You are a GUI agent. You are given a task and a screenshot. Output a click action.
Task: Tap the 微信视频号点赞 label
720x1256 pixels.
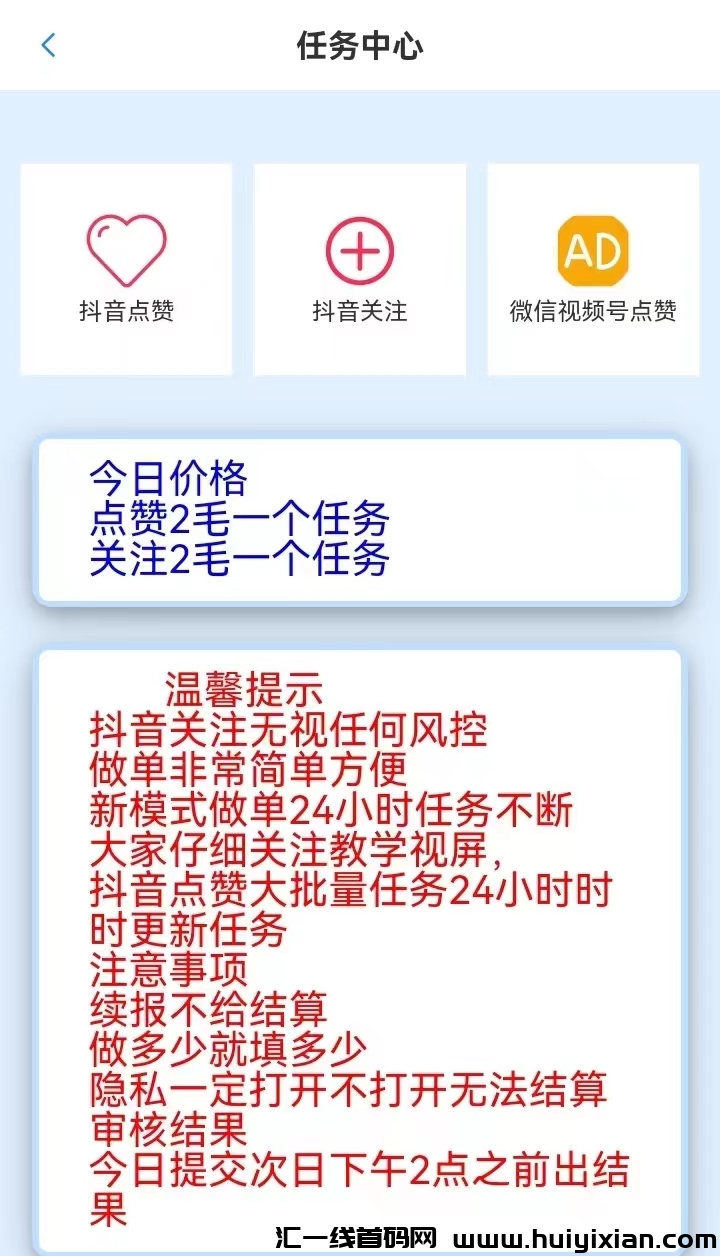[x=592, y=311]
